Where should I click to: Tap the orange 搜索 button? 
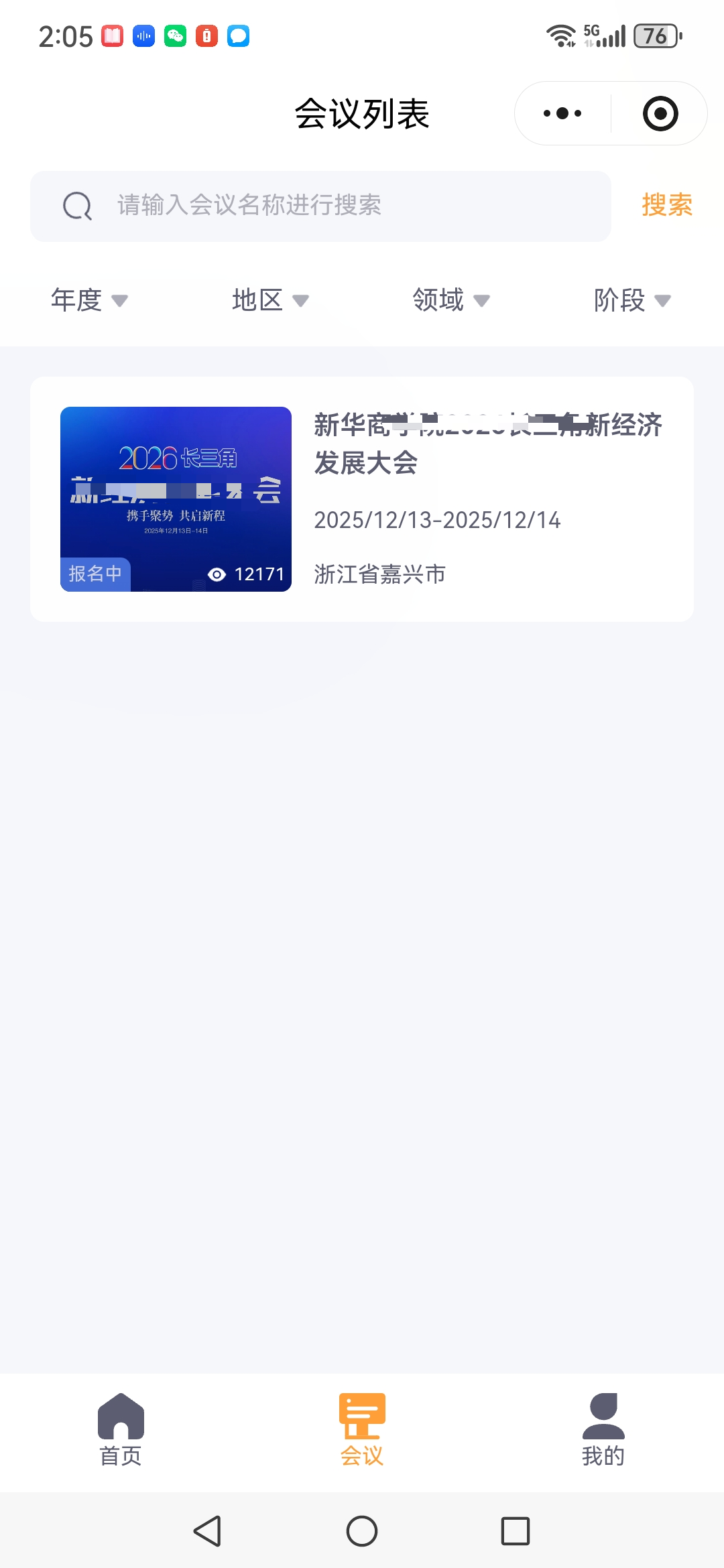666,205
